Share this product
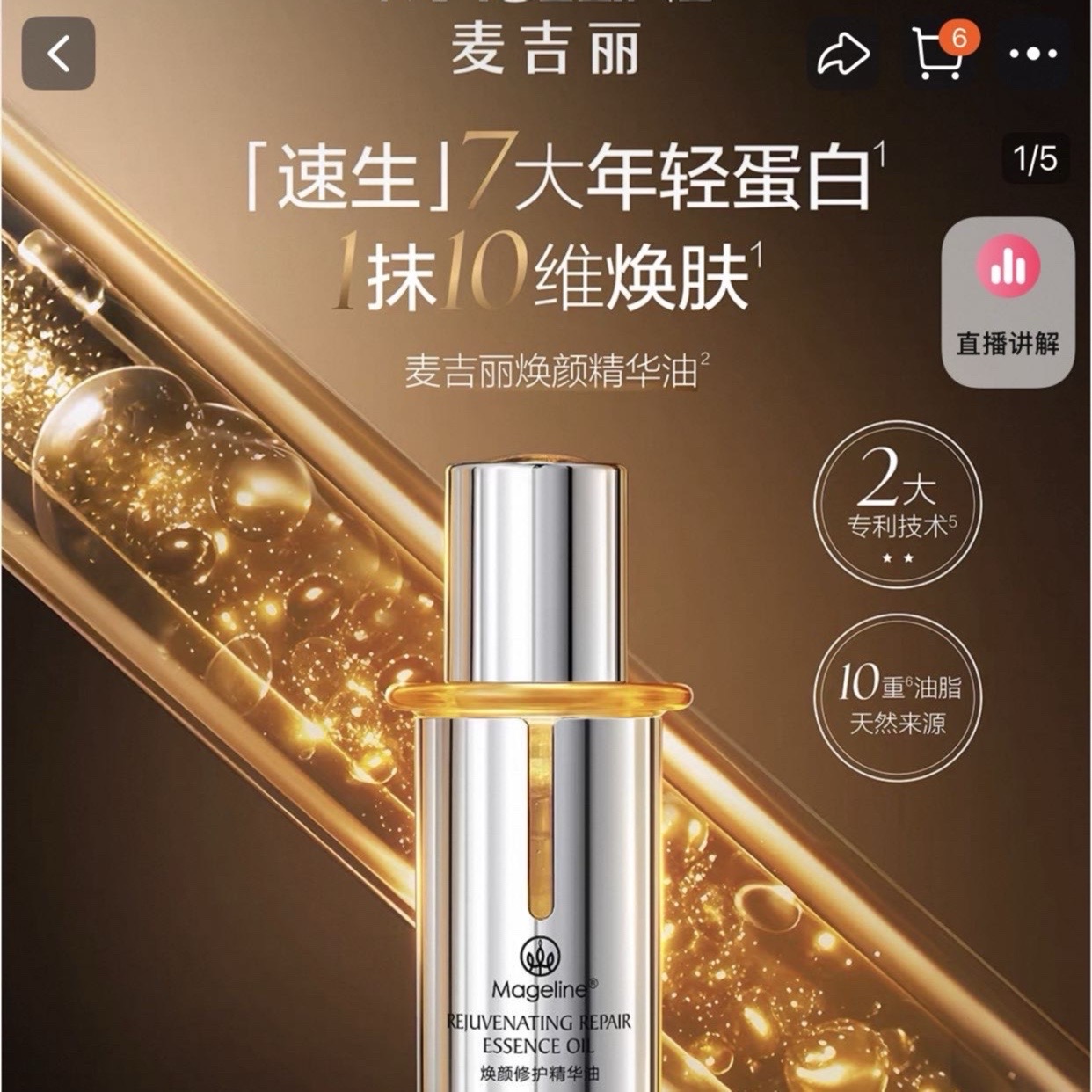1092x1092 pixels. 843,55
